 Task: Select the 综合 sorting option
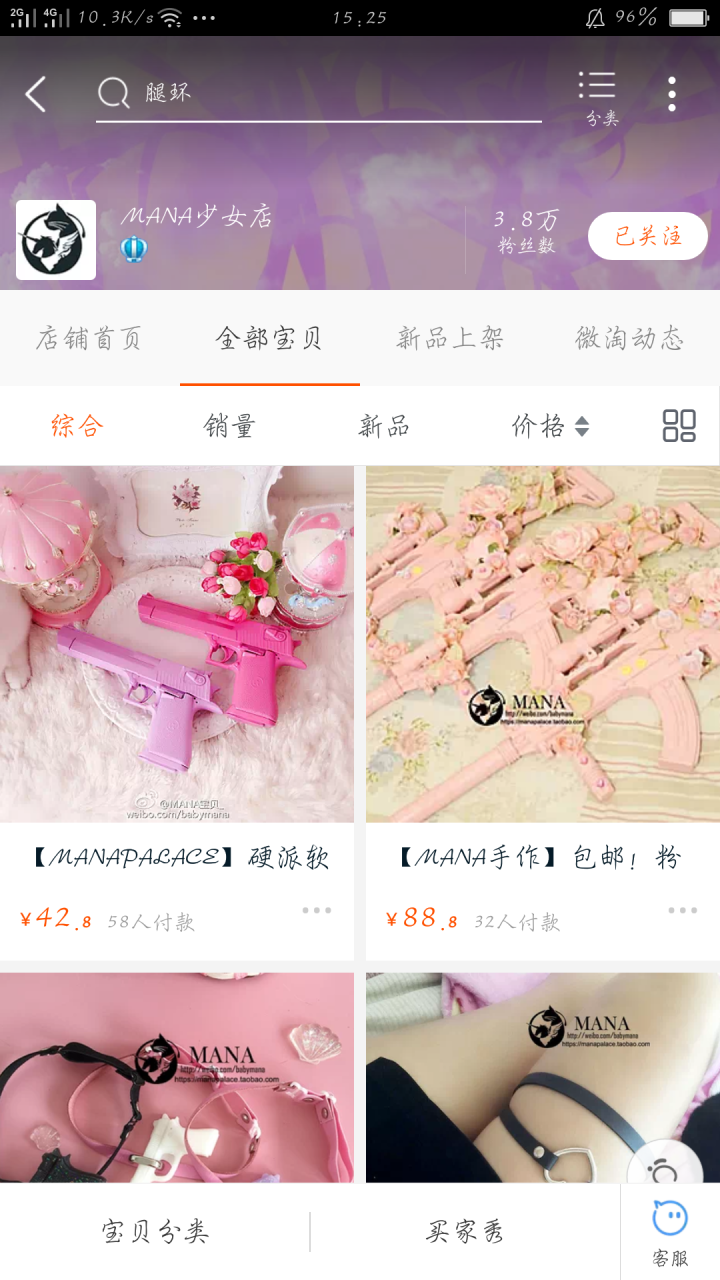[77, 426]
